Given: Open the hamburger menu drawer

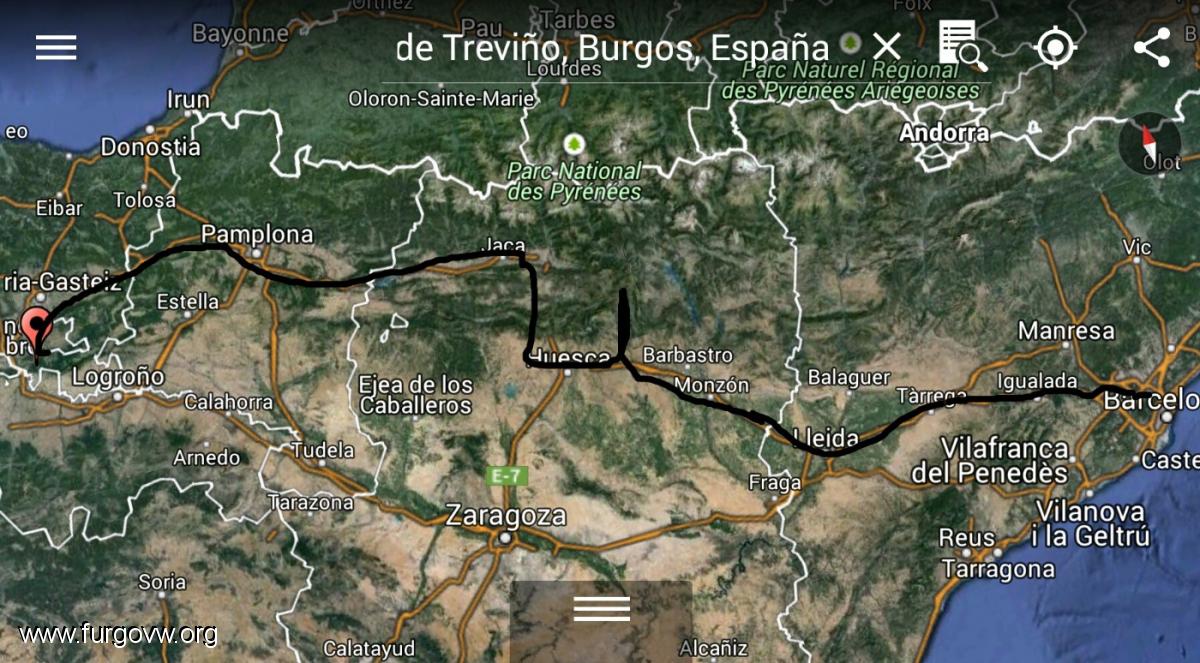Looking at the screenshot, I should pyautogui.click(x=56, y=47).
